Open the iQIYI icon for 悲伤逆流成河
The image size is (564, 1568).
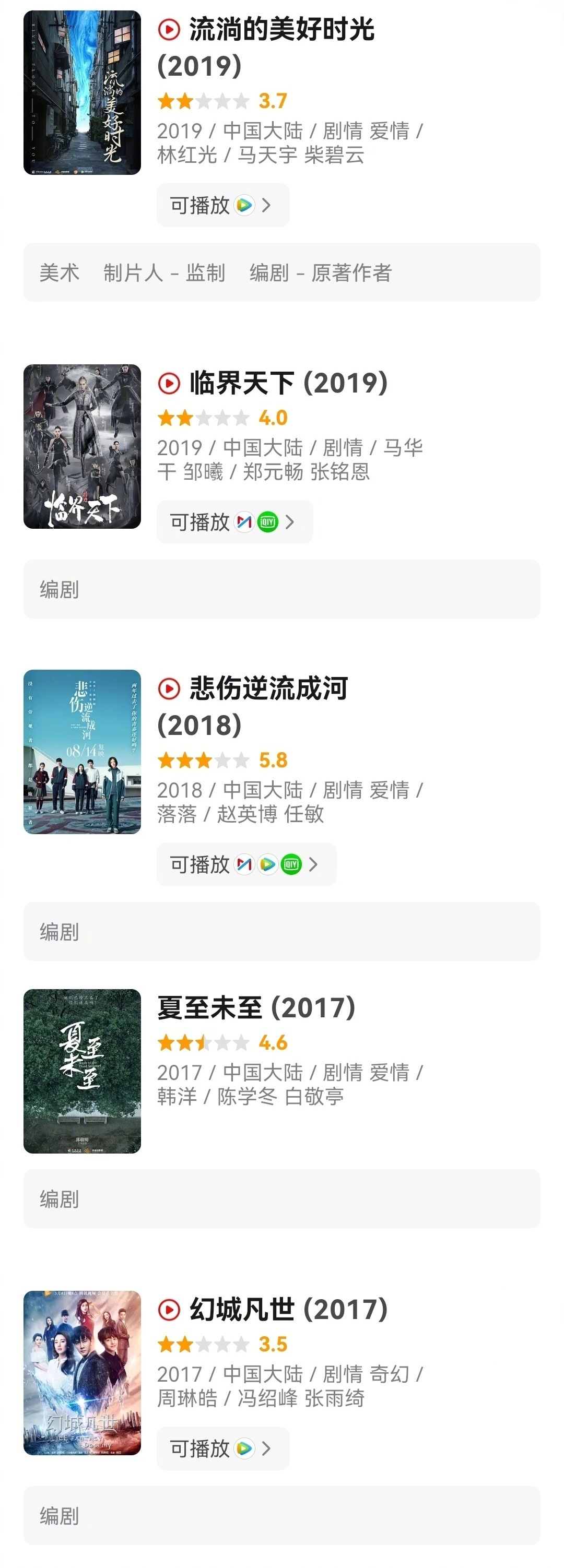(x=290, y=864)
